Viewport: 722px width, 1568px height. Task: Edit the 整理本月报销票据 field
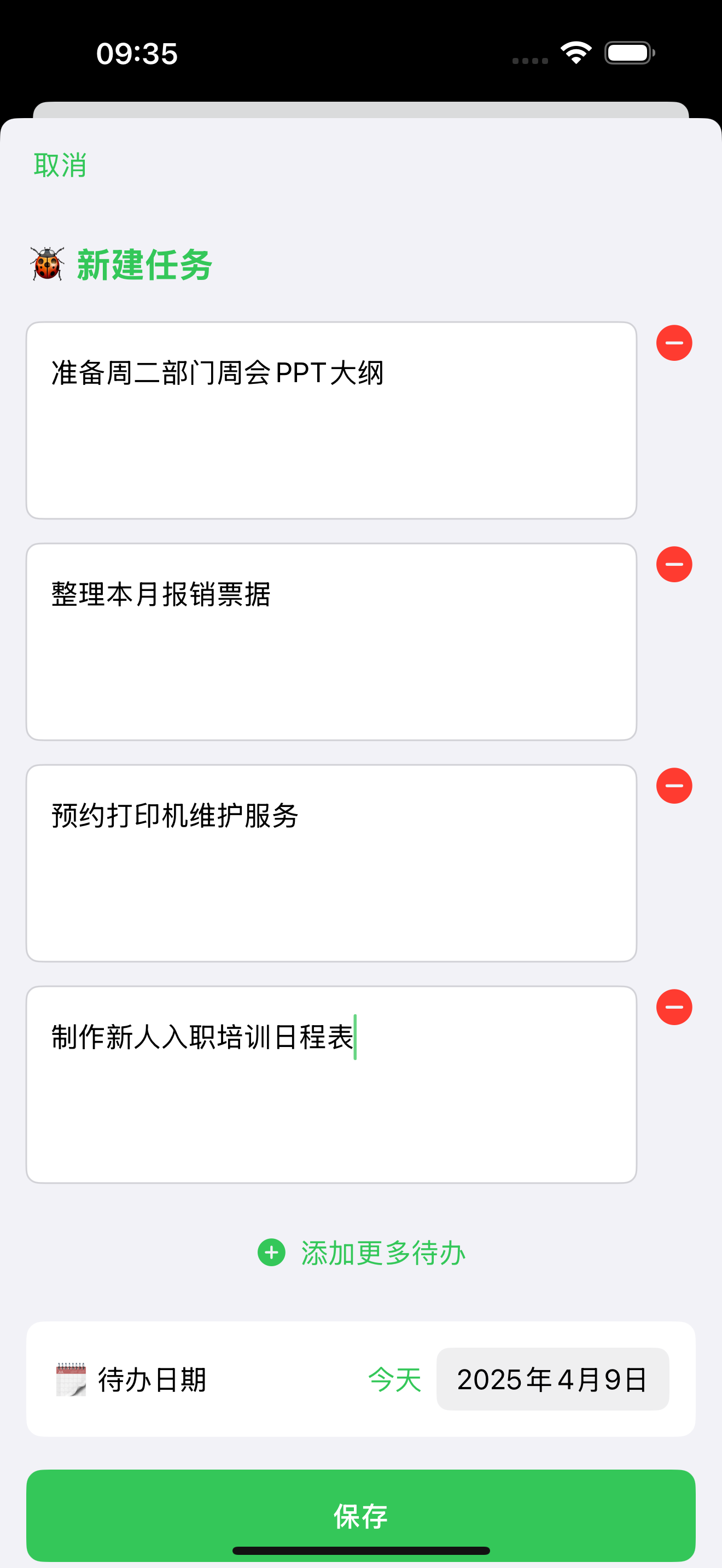tap(331, 641)
